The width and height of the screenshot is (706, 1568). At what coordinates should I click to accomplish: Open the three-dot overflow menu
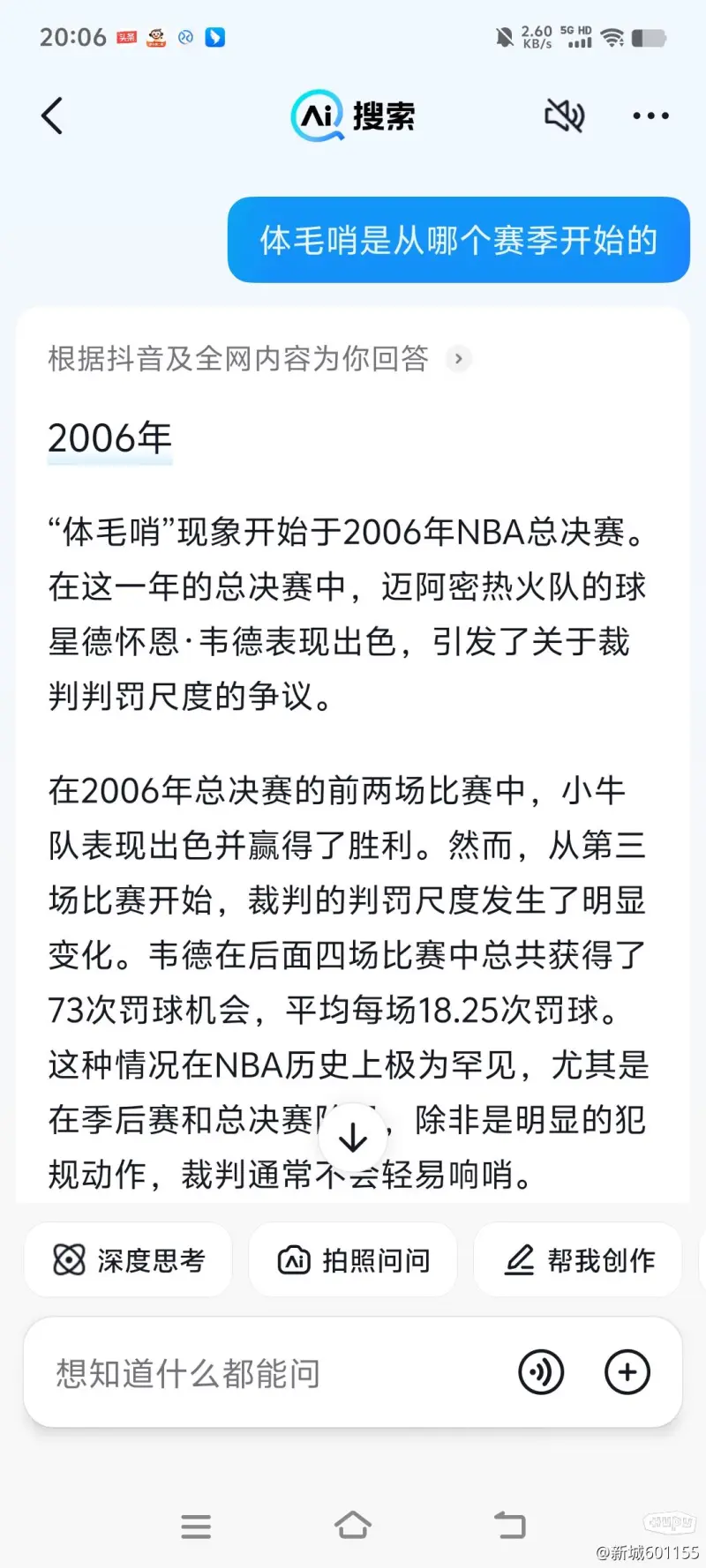pos(650,116)
